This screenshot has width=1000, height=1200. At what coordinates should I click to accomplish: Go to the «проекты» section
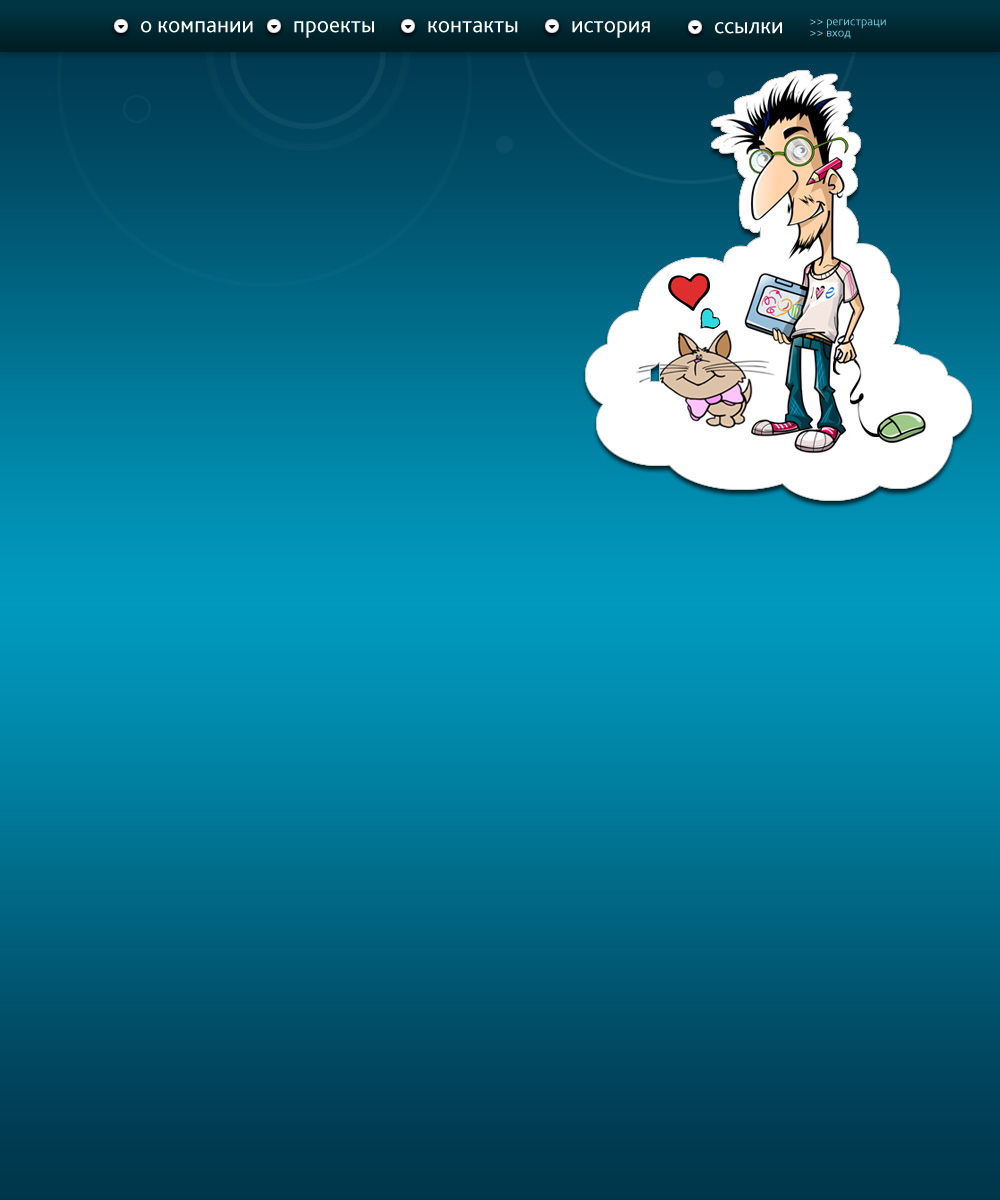coord(333,26)
